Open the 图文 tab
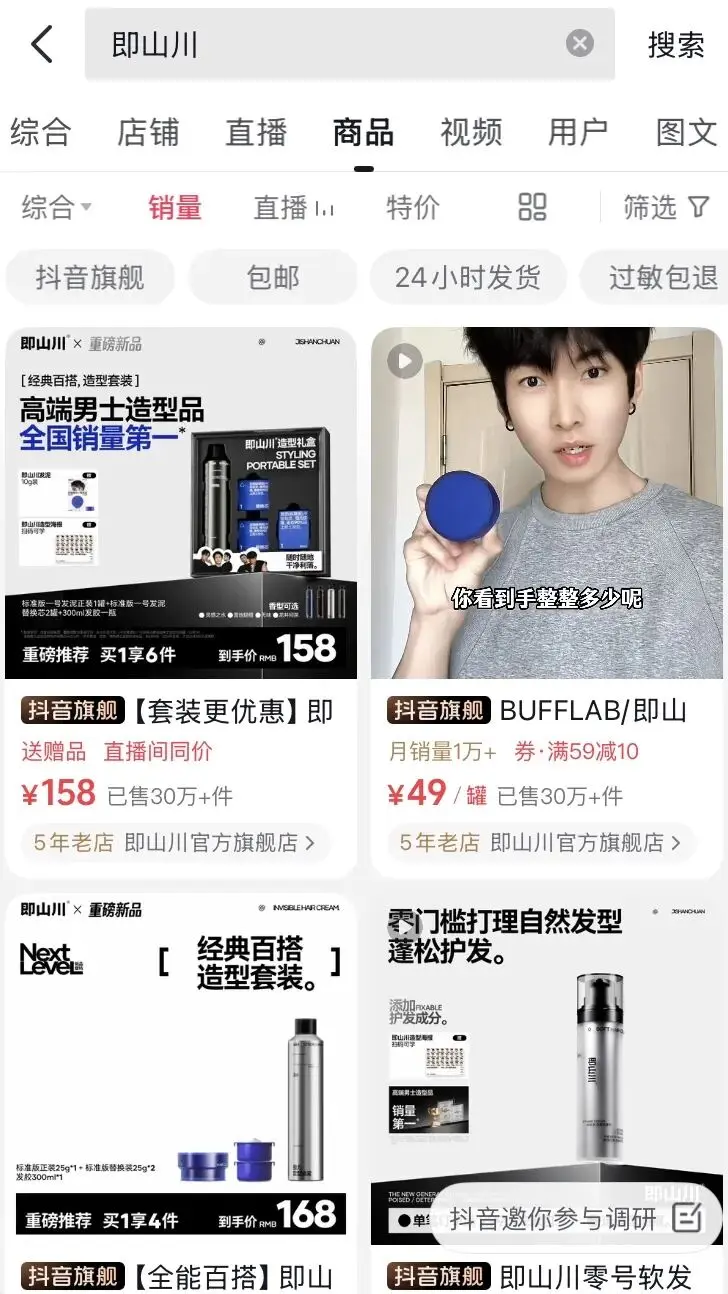This screenshot has height=1294, width=728. 686,132
